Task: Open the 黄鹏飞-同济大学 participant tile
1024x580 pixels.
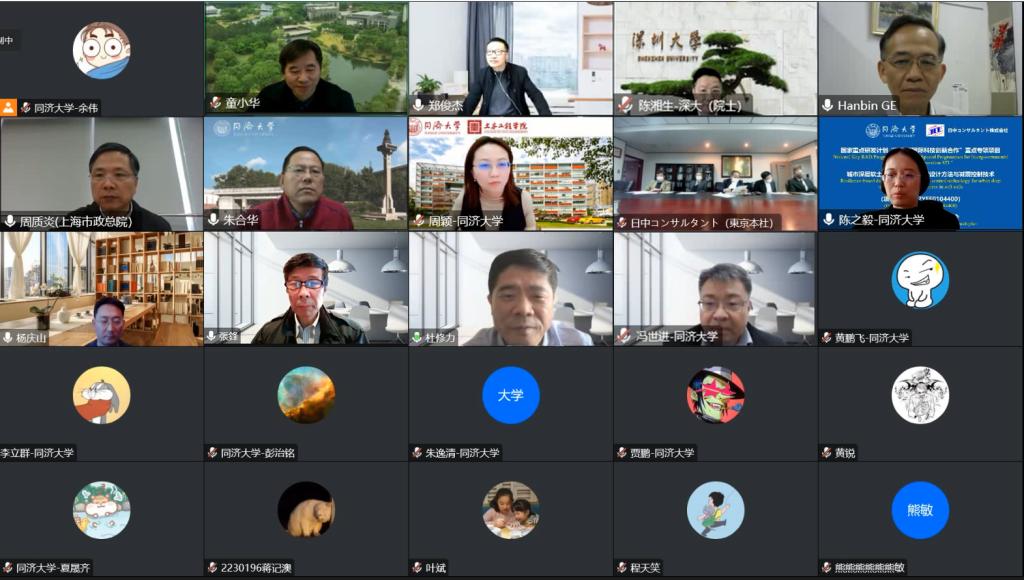Action: pos(920,289)
